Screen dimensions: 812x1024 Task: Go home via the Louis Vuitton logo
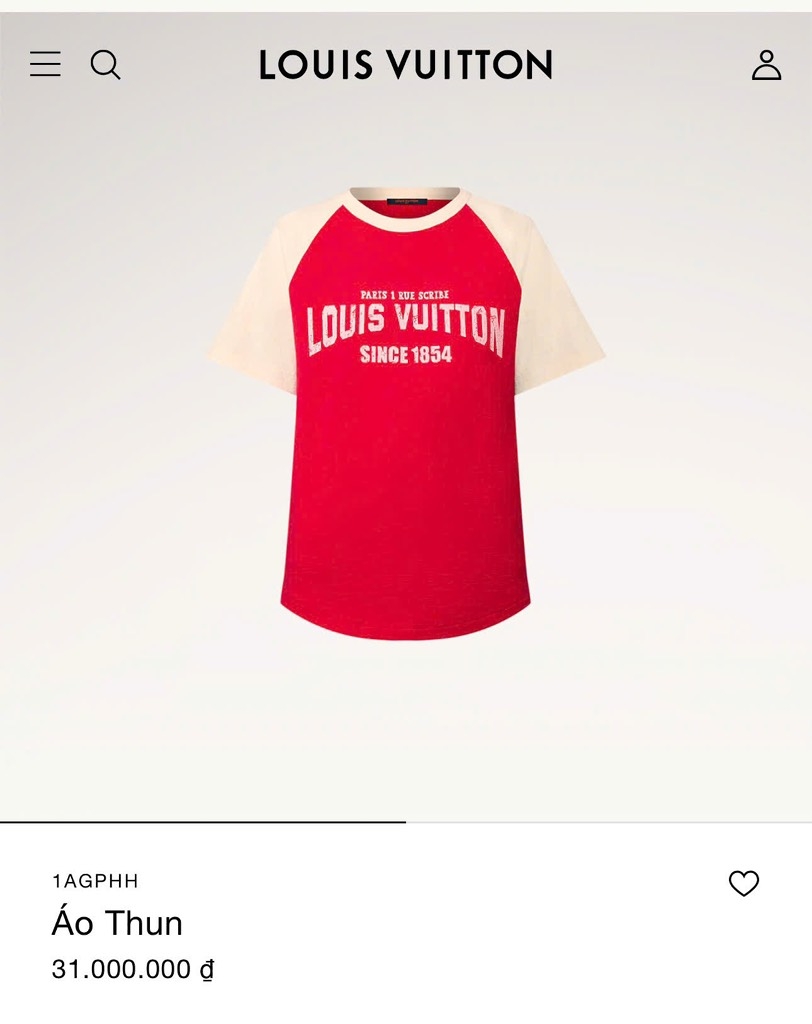point(405,64)
